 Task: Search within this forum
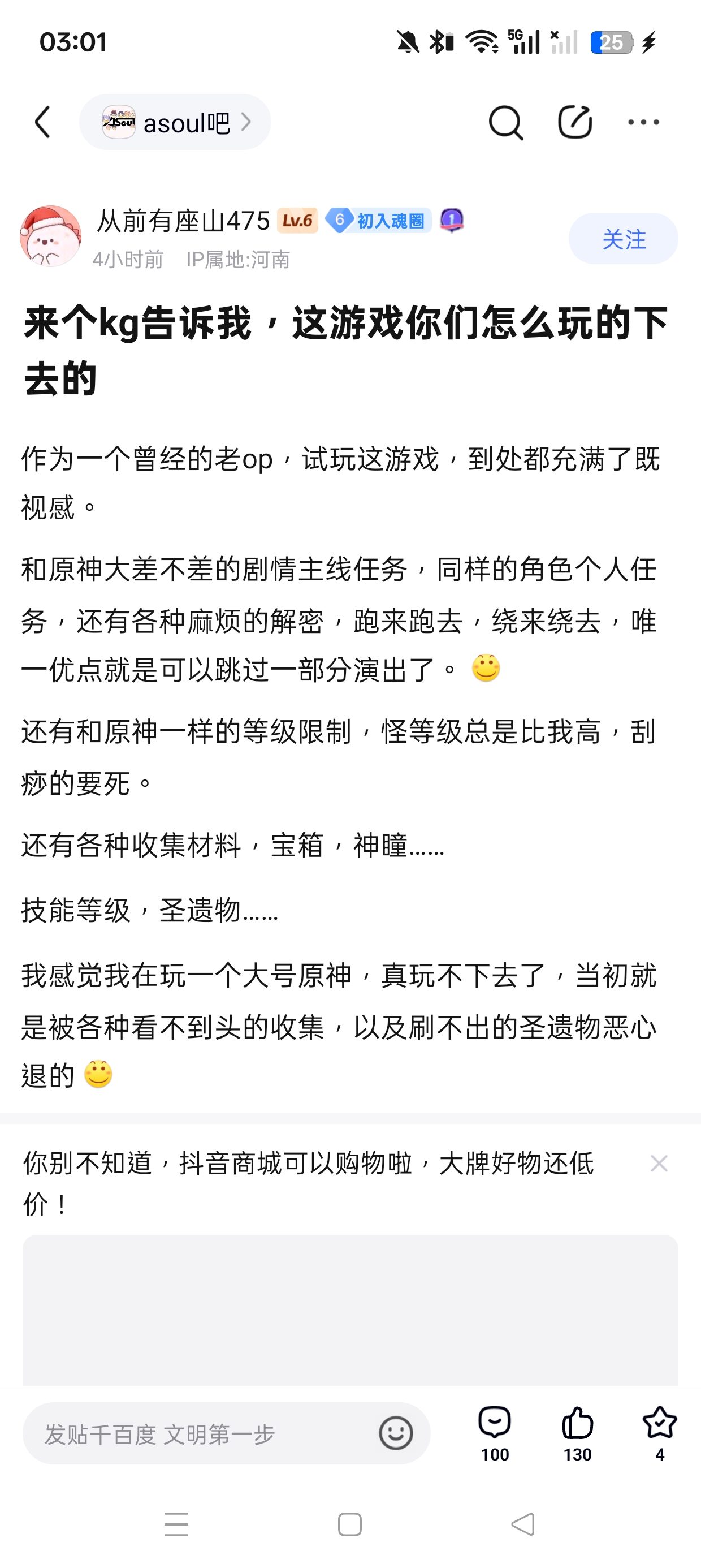(x=505, y=122)
